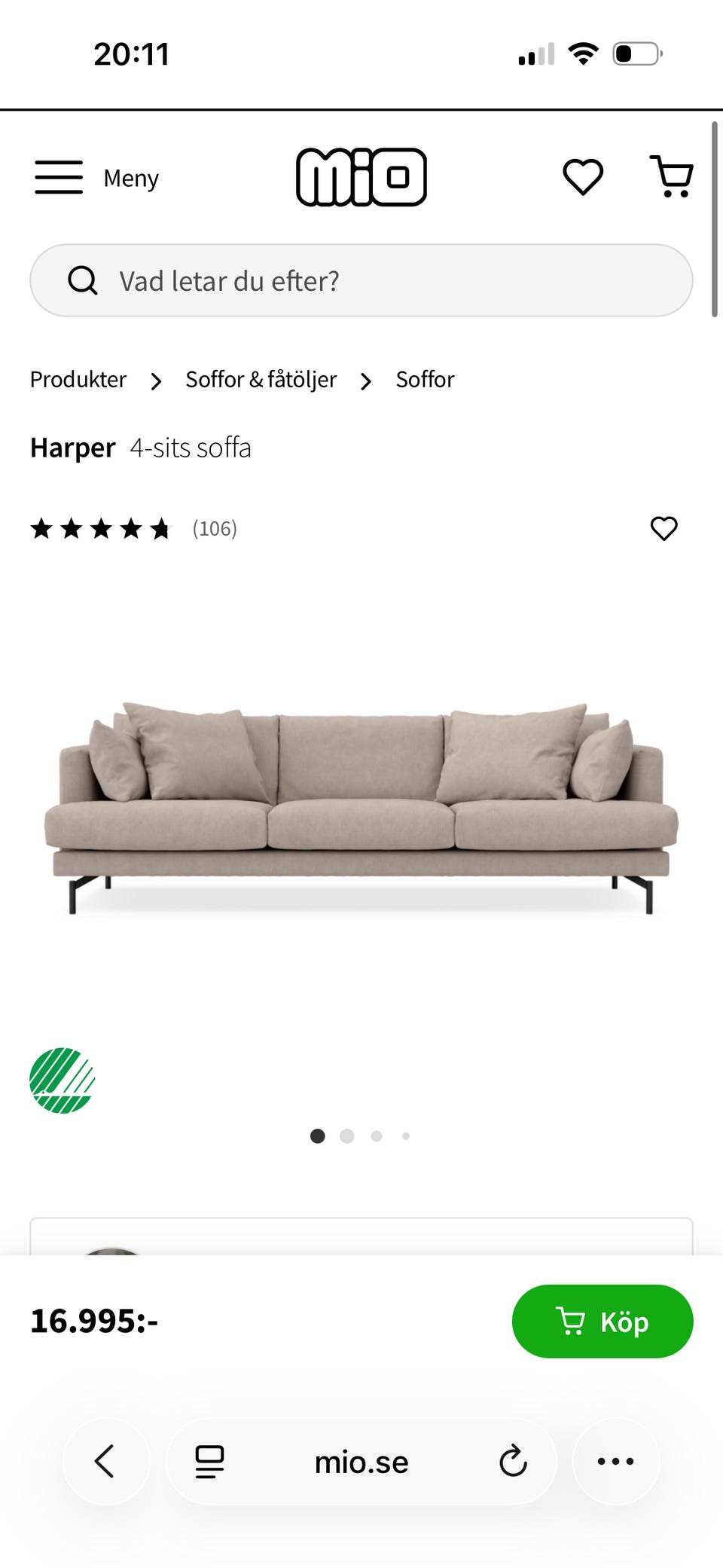Open the favorites heart in header
Viewport: 723px width, 1568px height.
pos(583,177)
